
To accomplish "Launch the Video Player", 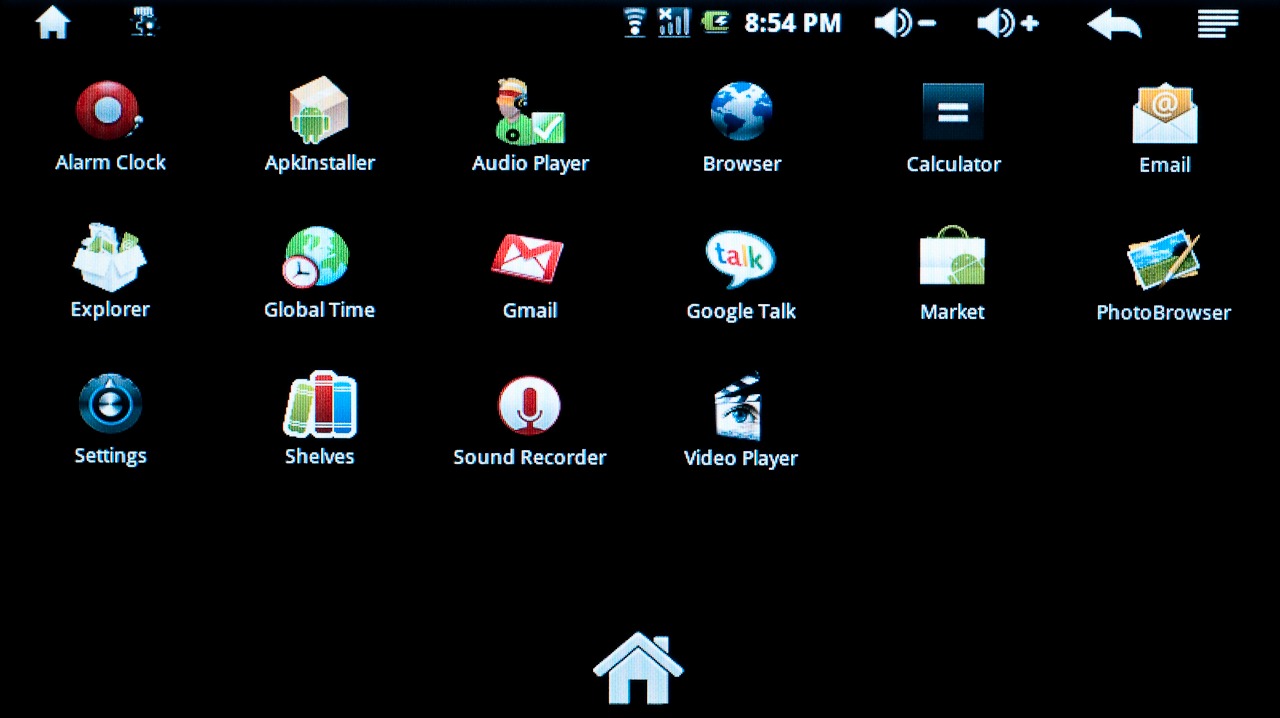I will 740,408.
